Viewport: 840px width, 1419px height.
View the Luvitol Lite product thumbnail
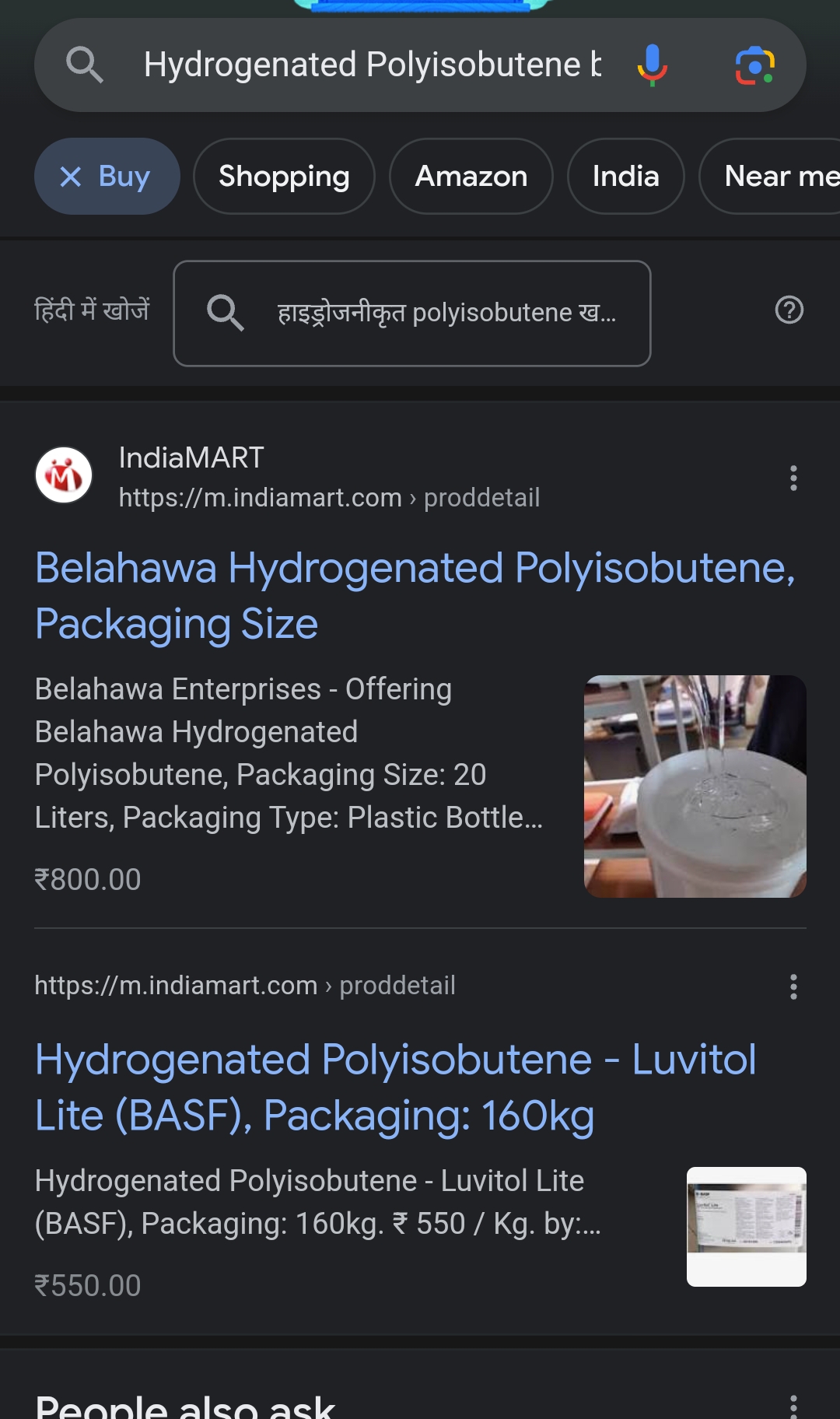(746, 1226)
